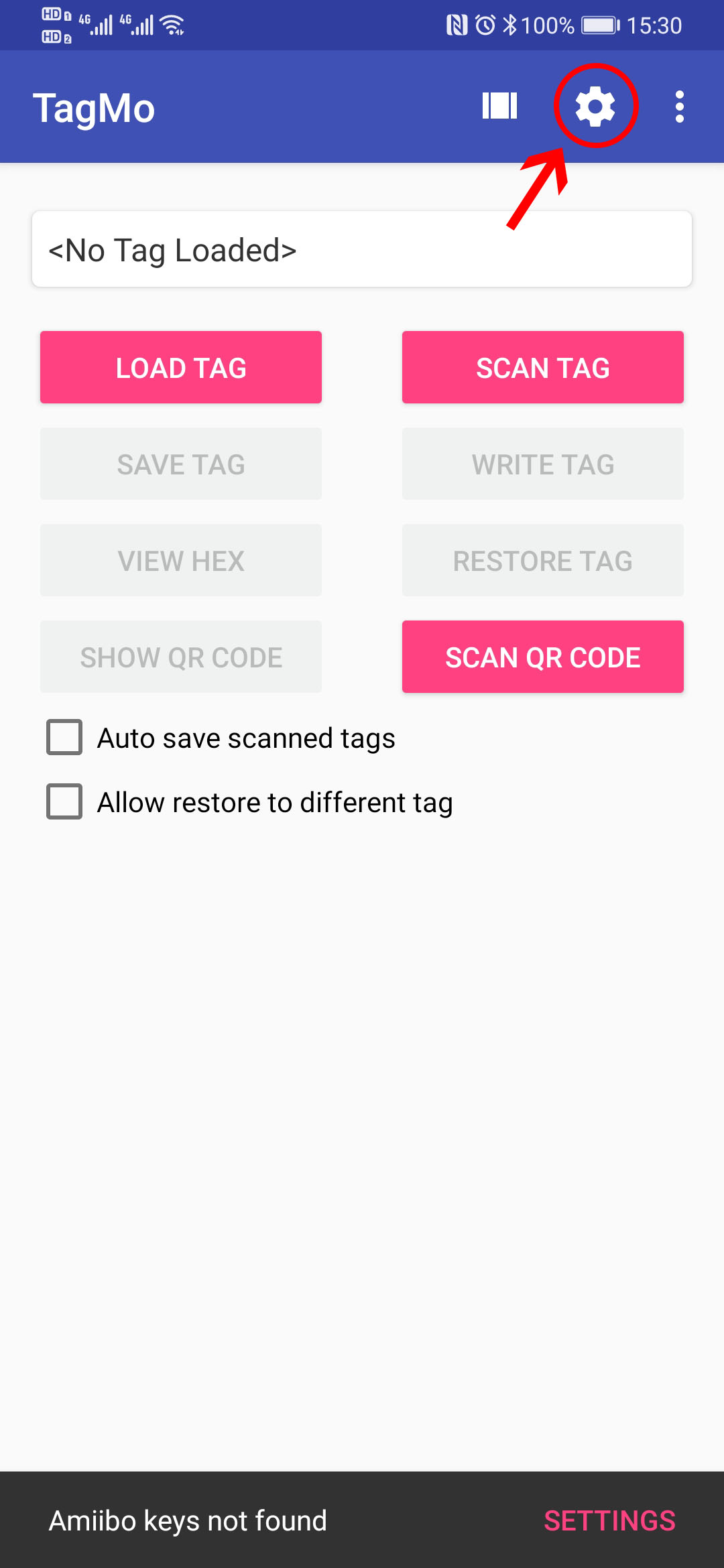Toggle Auto save scanned tags off

click(x=64, y=738)
